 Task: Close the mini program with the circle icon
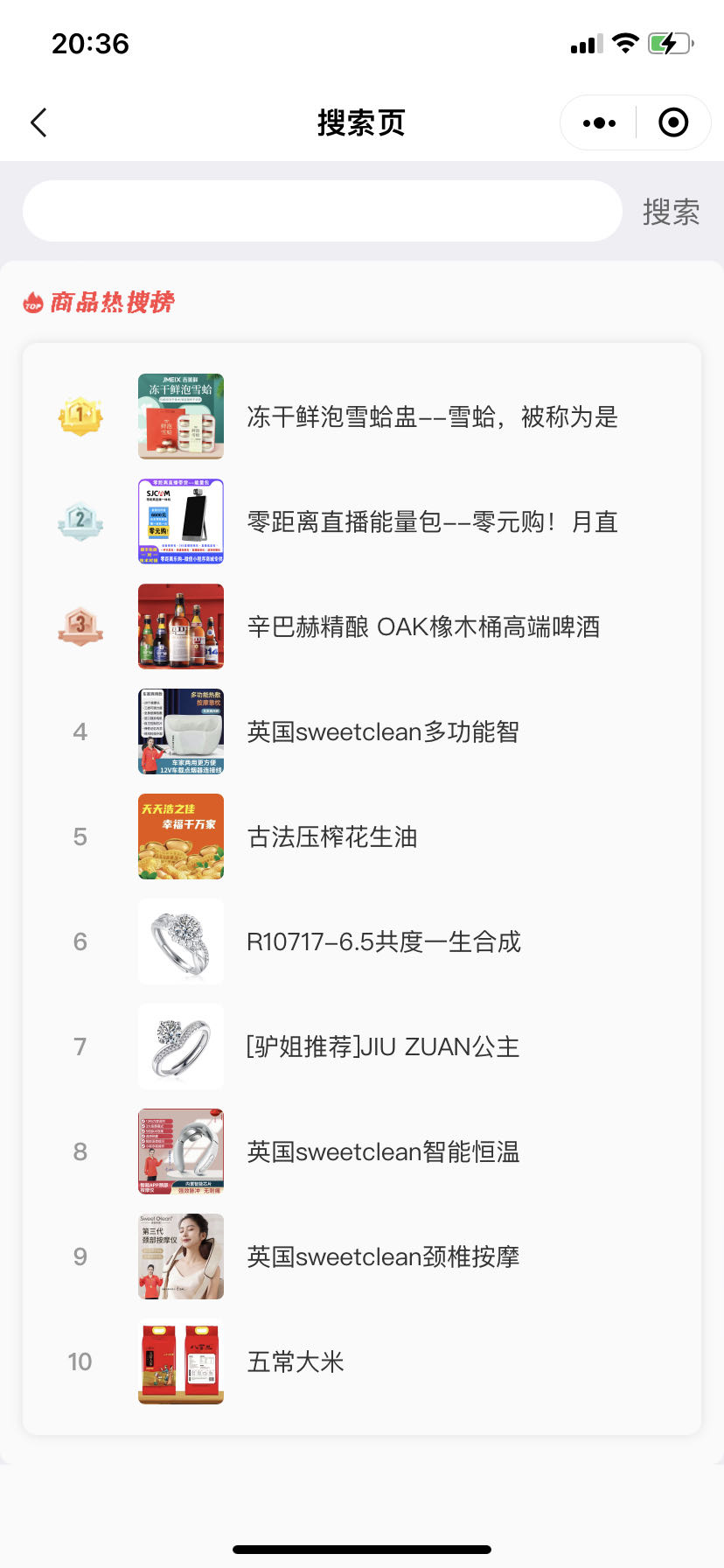[672, 123]
